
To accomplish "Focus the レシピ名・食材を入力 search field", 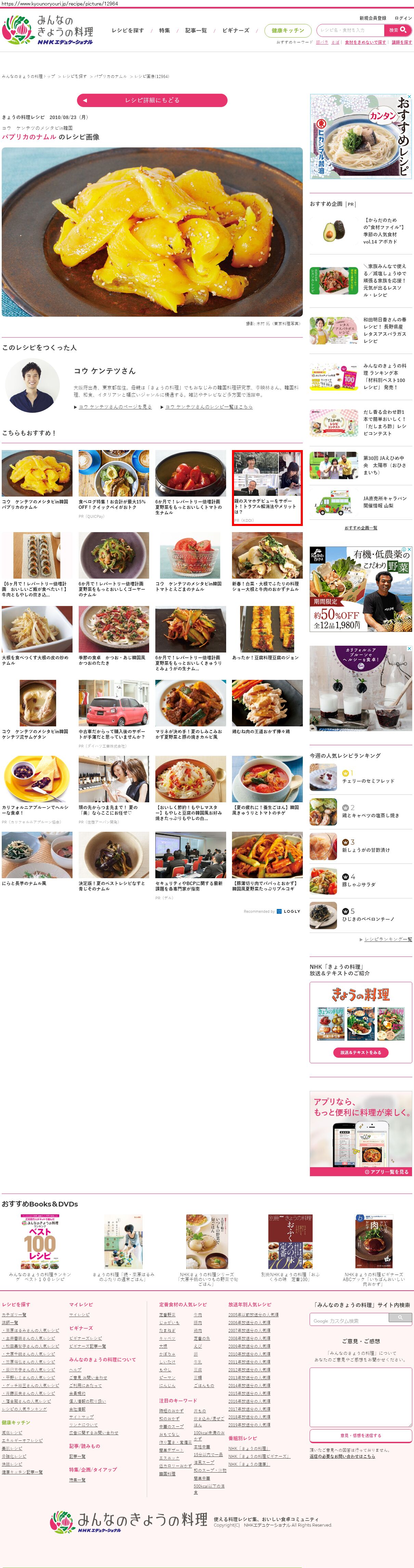I will [x=351, y=30].
